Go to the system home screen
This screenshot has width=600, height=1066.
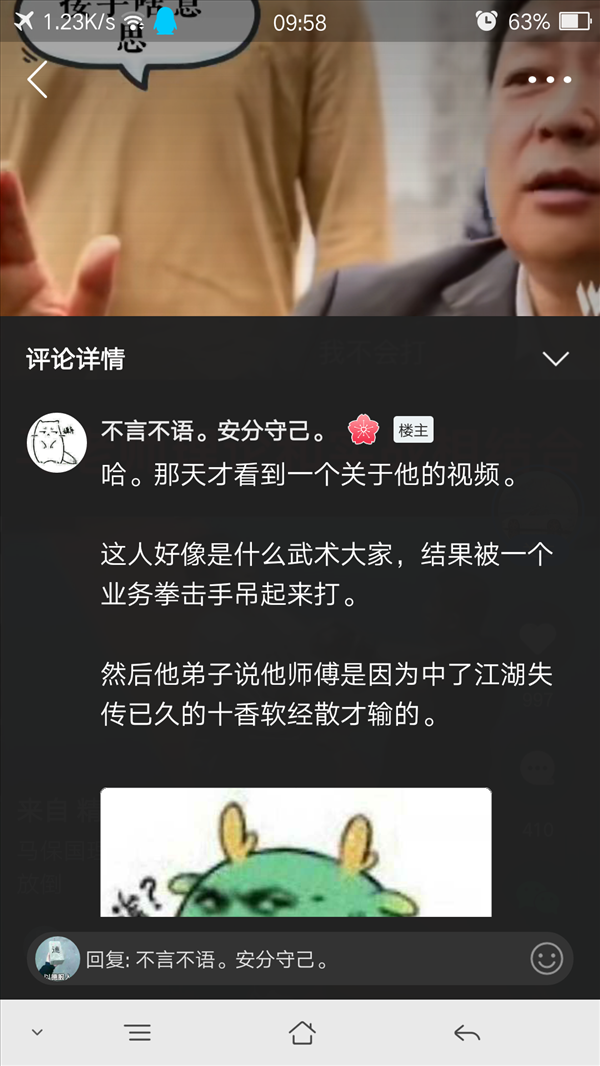tap(302, 1033)
